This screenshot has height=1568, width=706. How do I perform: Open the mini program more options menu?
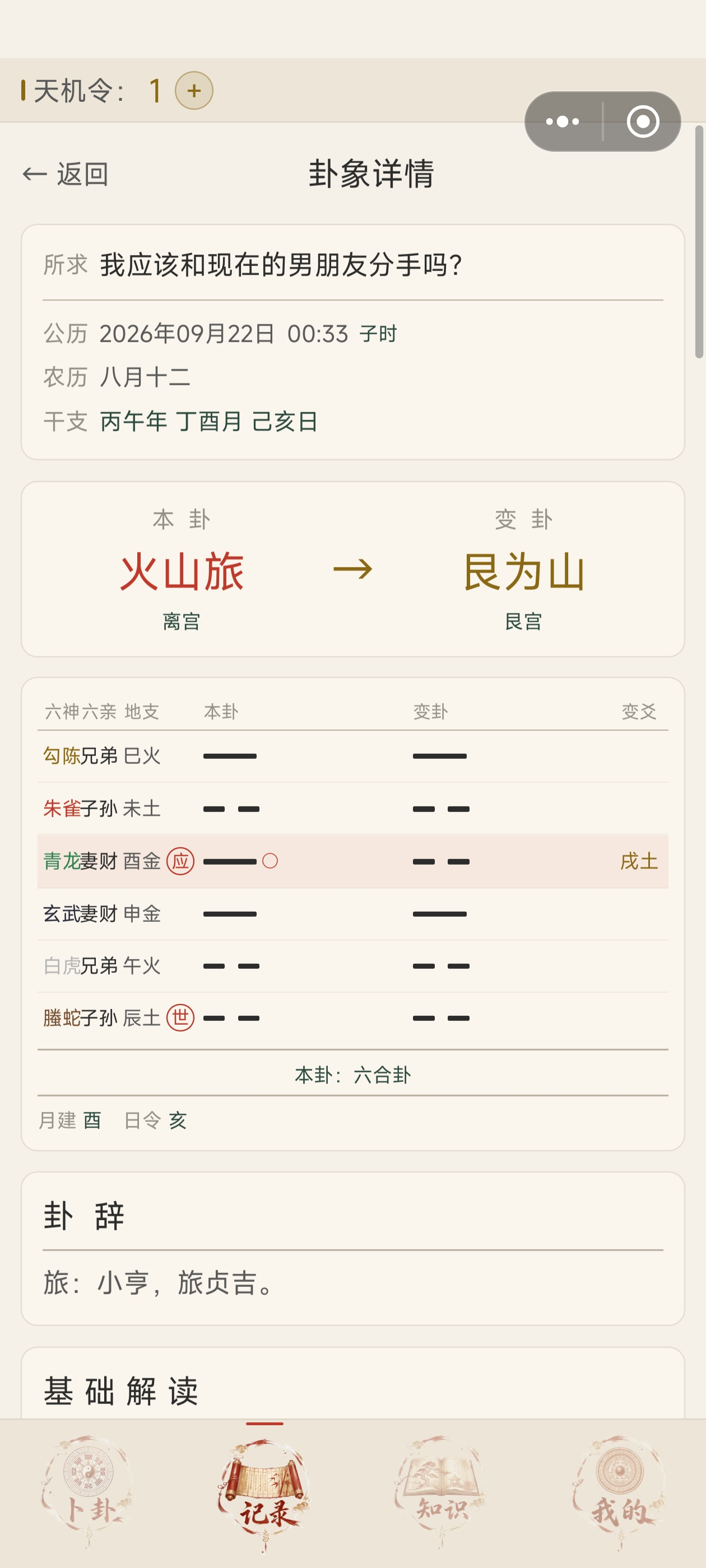tap(563, 122)
